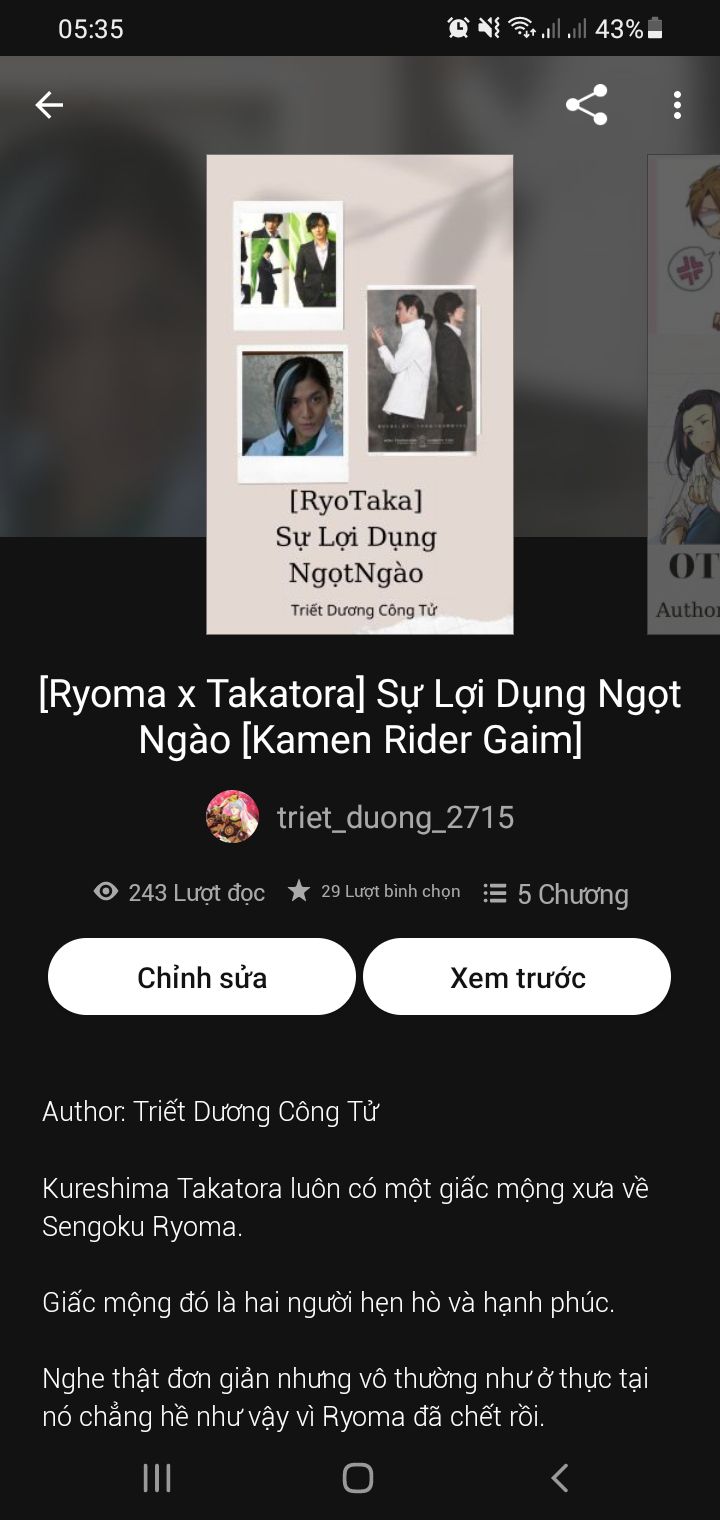Image resolution: width=720 pixels, height=1520 pixels.
Task: Share this story
Action: pos(586,105)
